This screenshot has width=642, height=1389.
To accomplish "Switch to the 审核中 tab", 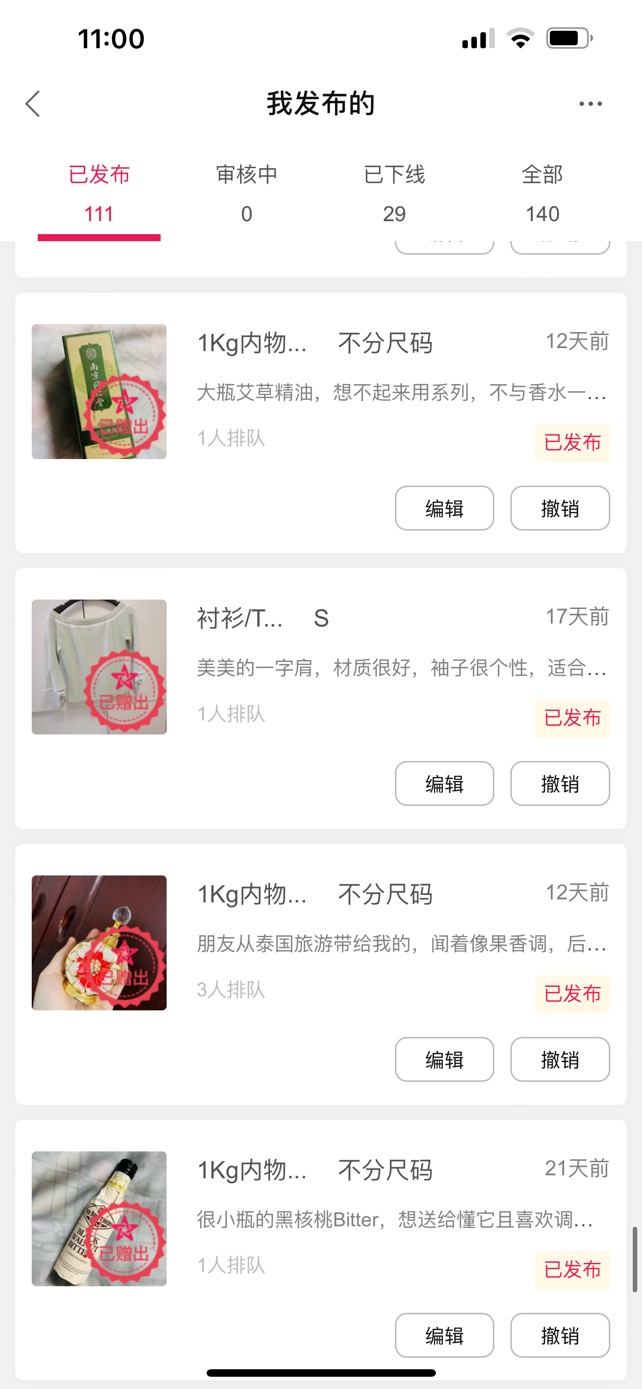I will pyautogui.click(x=247, y=192).
